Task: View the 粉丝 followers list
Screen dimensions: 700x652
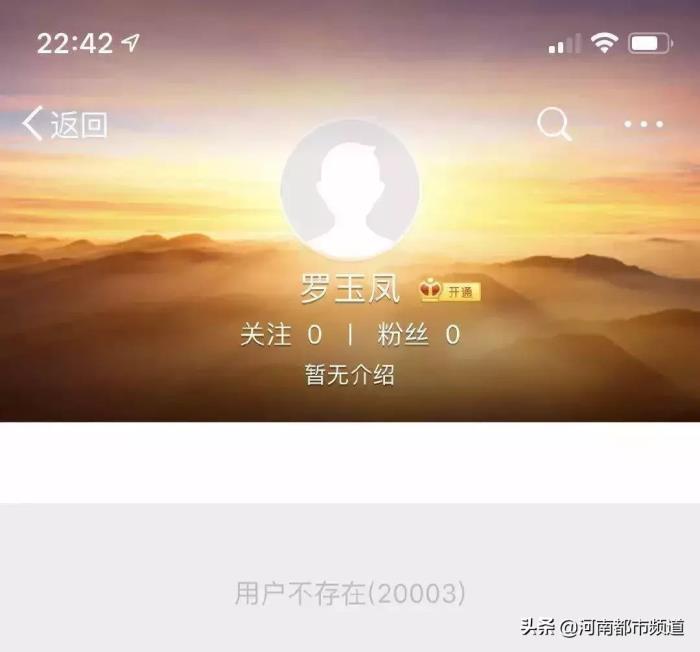Action: [x=418, y=335]
